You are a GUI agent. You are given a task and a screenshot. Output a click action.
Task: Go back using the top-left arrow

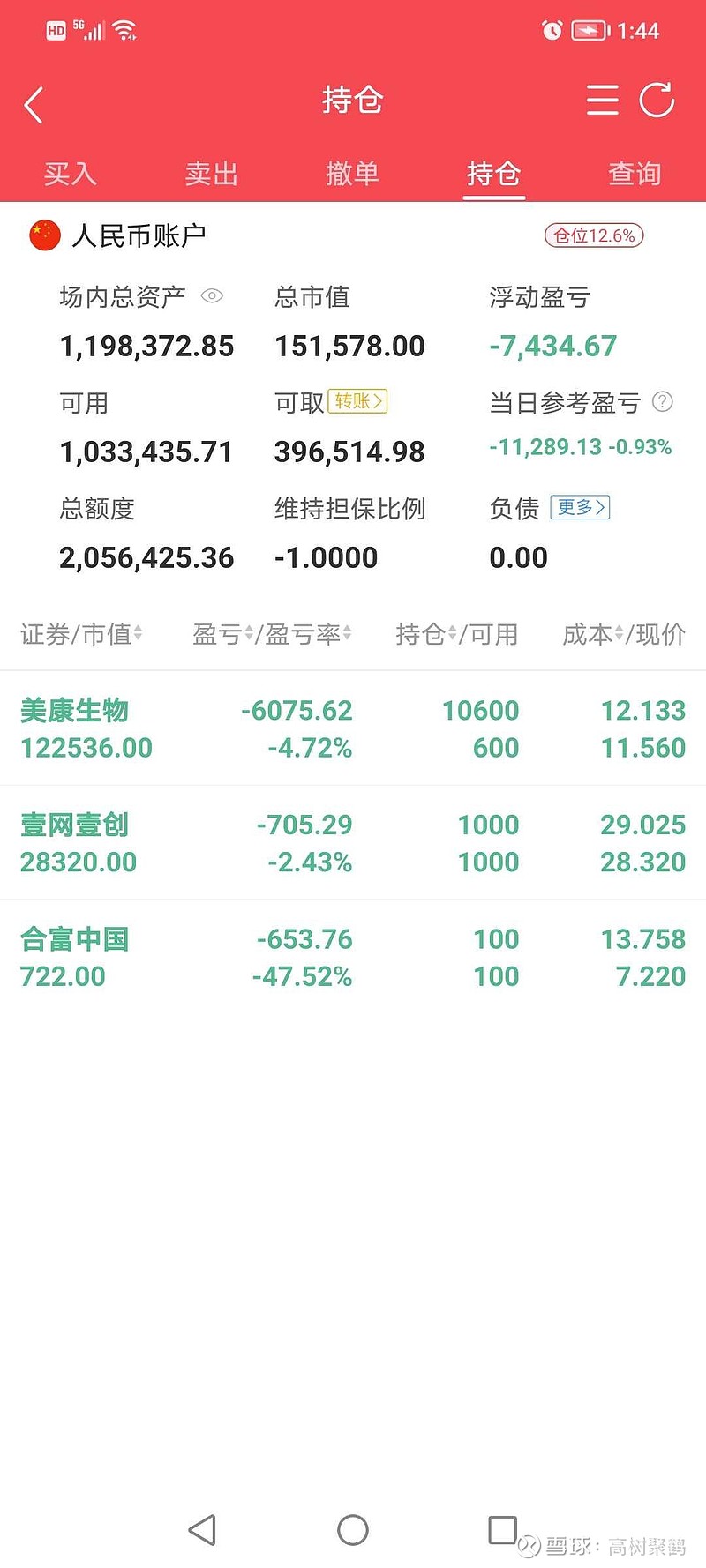pyautogui.click(x=34, y=105)
